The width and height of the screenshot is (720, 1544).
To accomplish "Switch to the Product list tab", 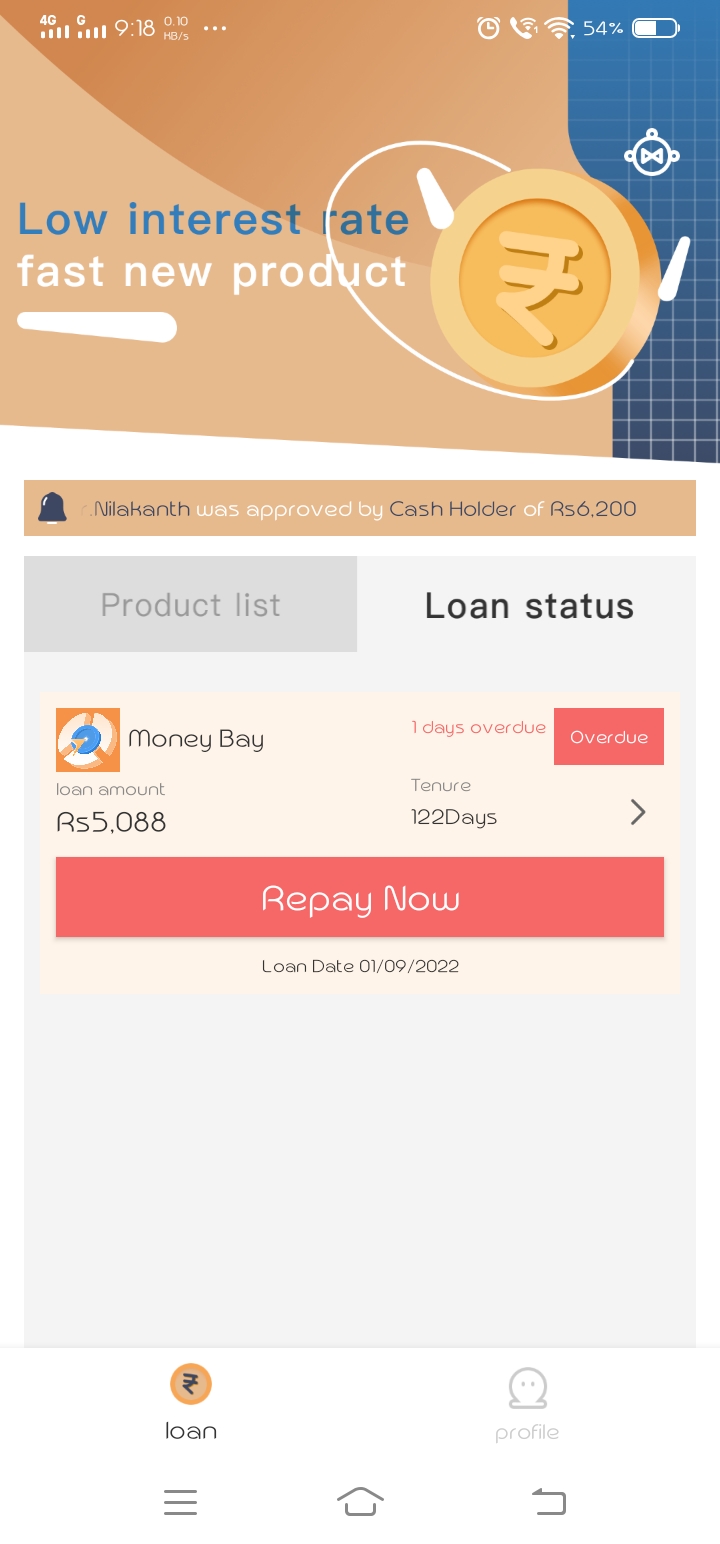I will (x=190, y=605).
